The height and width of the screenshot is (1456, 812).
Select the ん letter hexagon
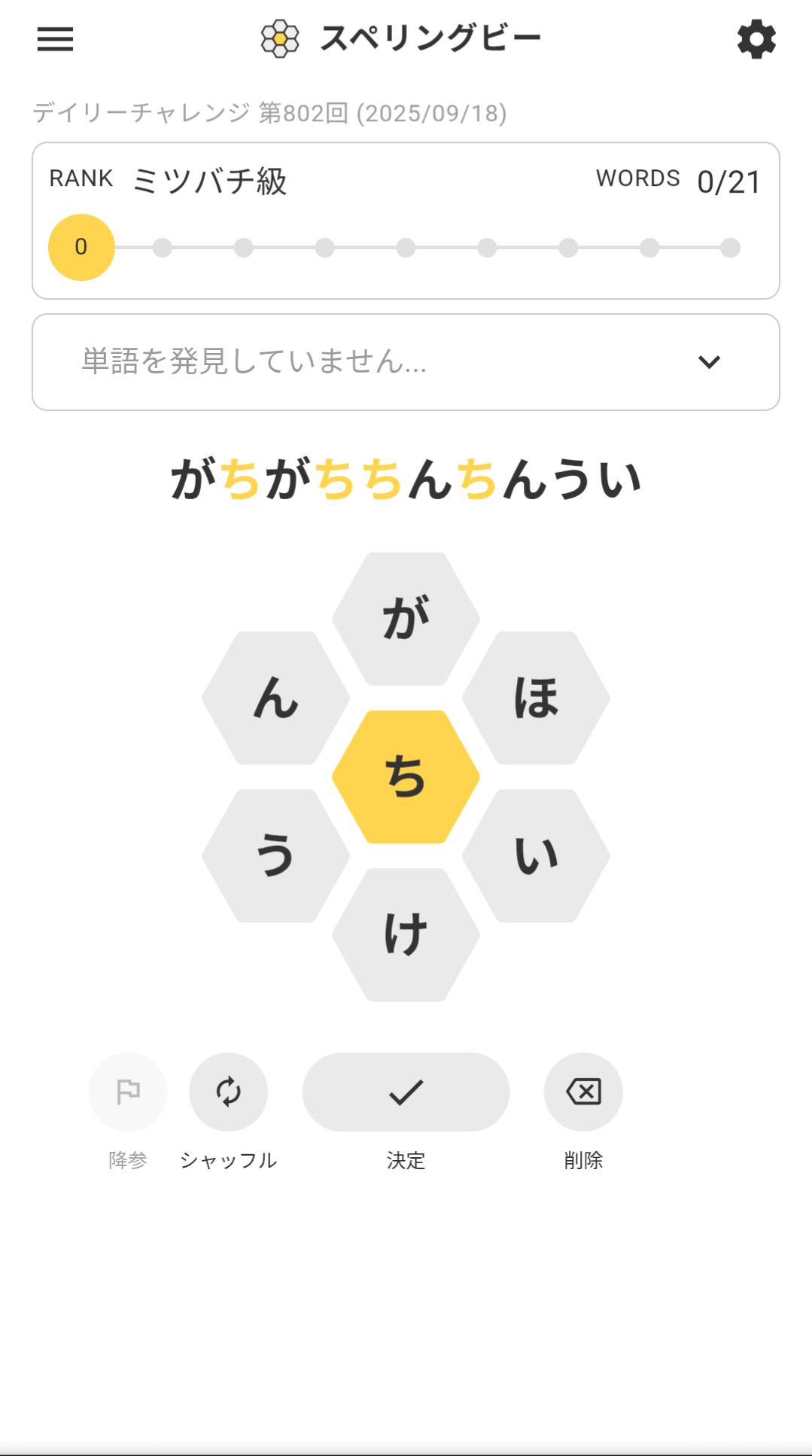[x=275, y=698]
